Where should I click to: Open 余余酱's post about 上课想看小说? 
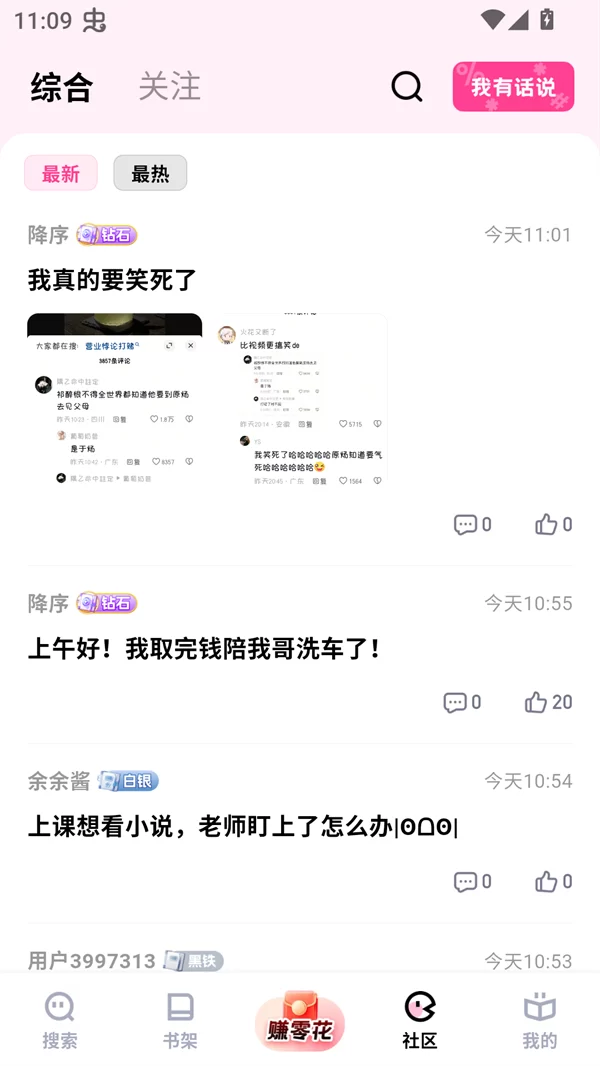click(242, 826)
